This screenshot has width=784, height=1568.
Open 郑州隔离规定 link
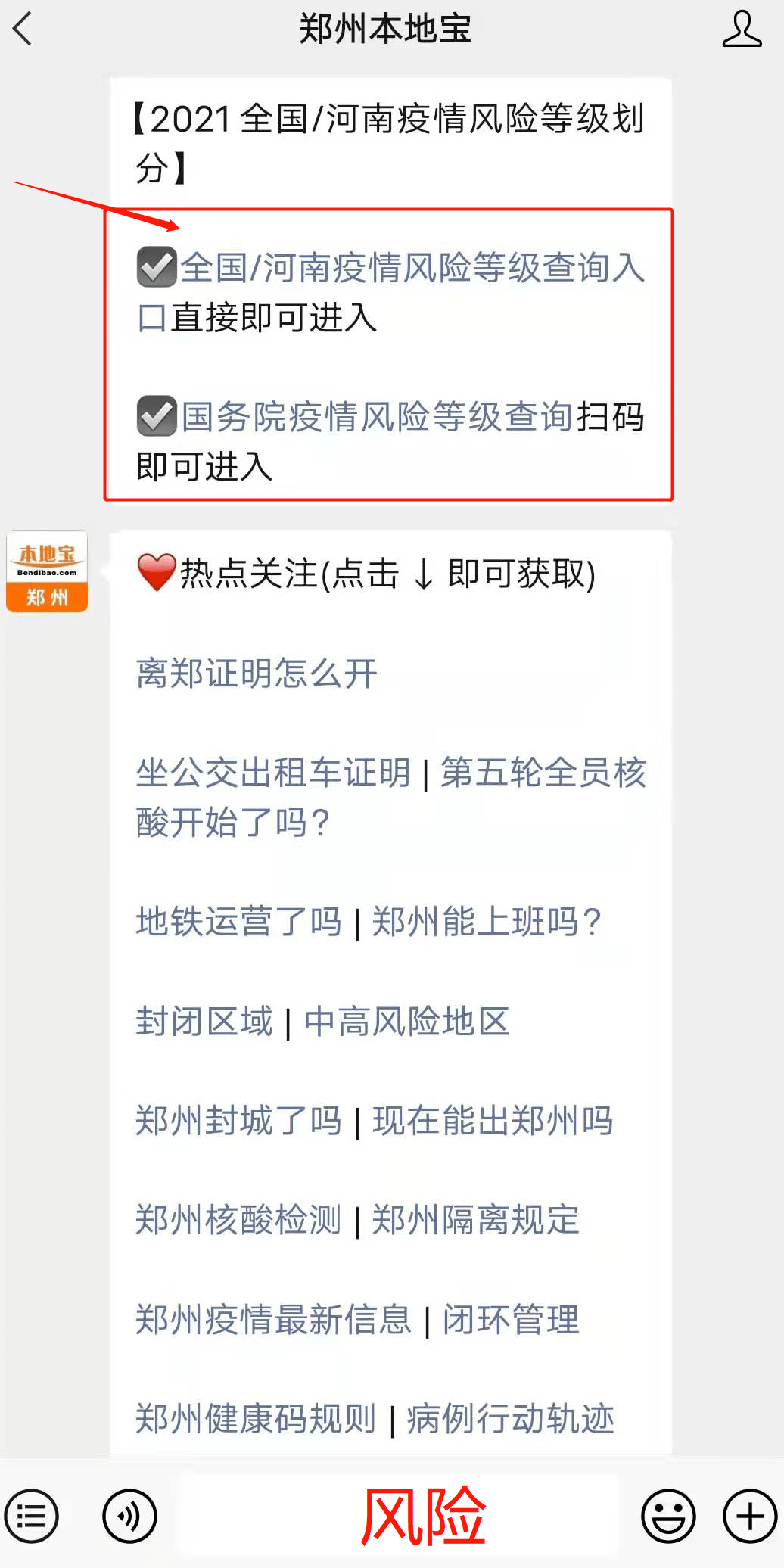pyautogui.click(x=475, y=1220)
